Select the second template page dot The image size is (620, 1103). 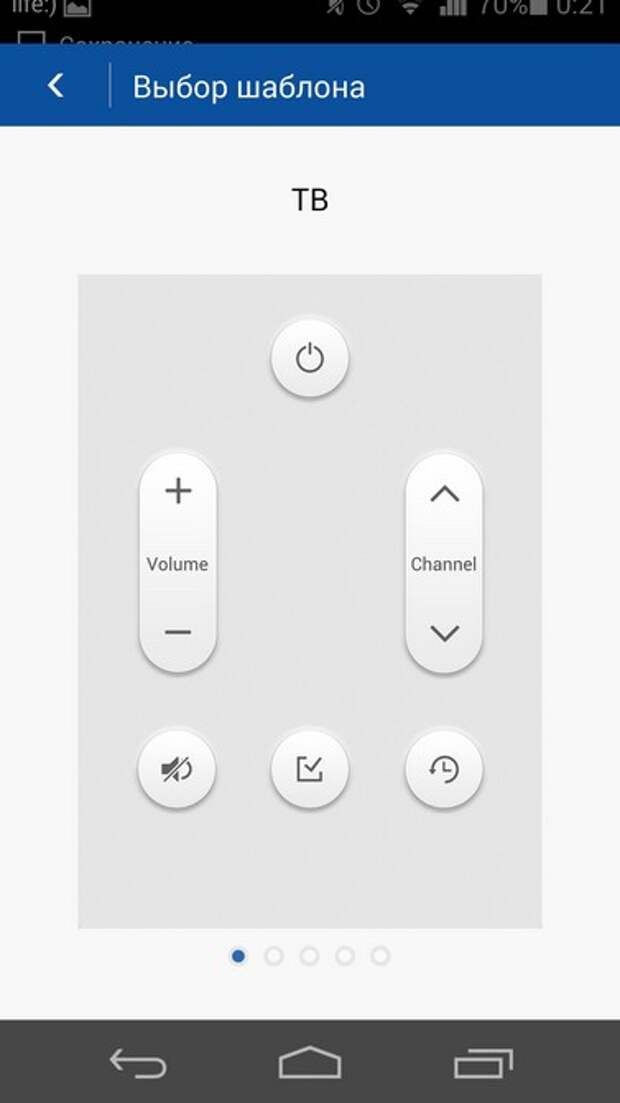[x=274, y=956]
